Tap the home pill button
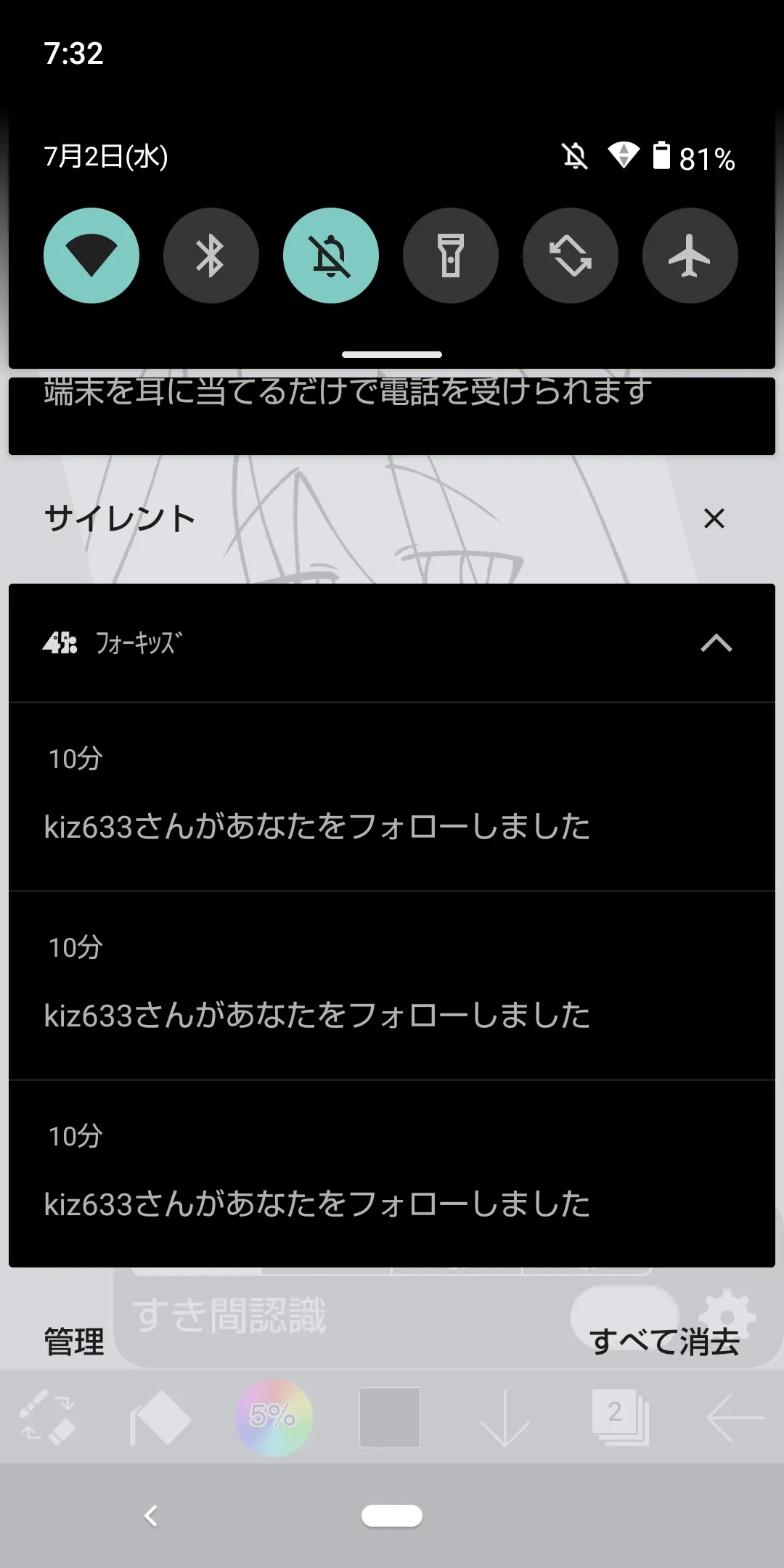 (x=392, y=1516)
